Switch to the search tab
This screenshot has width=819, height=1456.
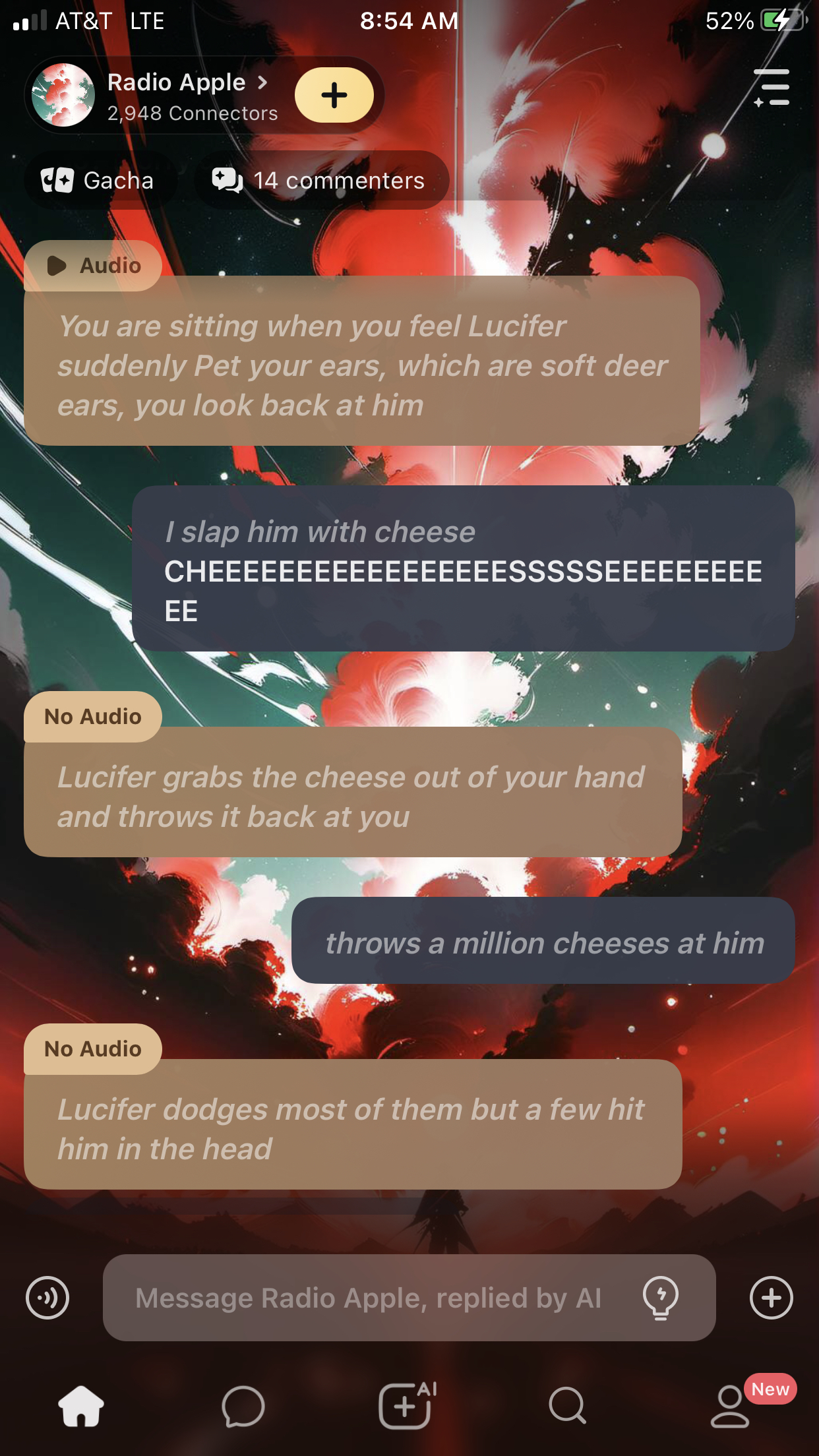click(567, 1406)
